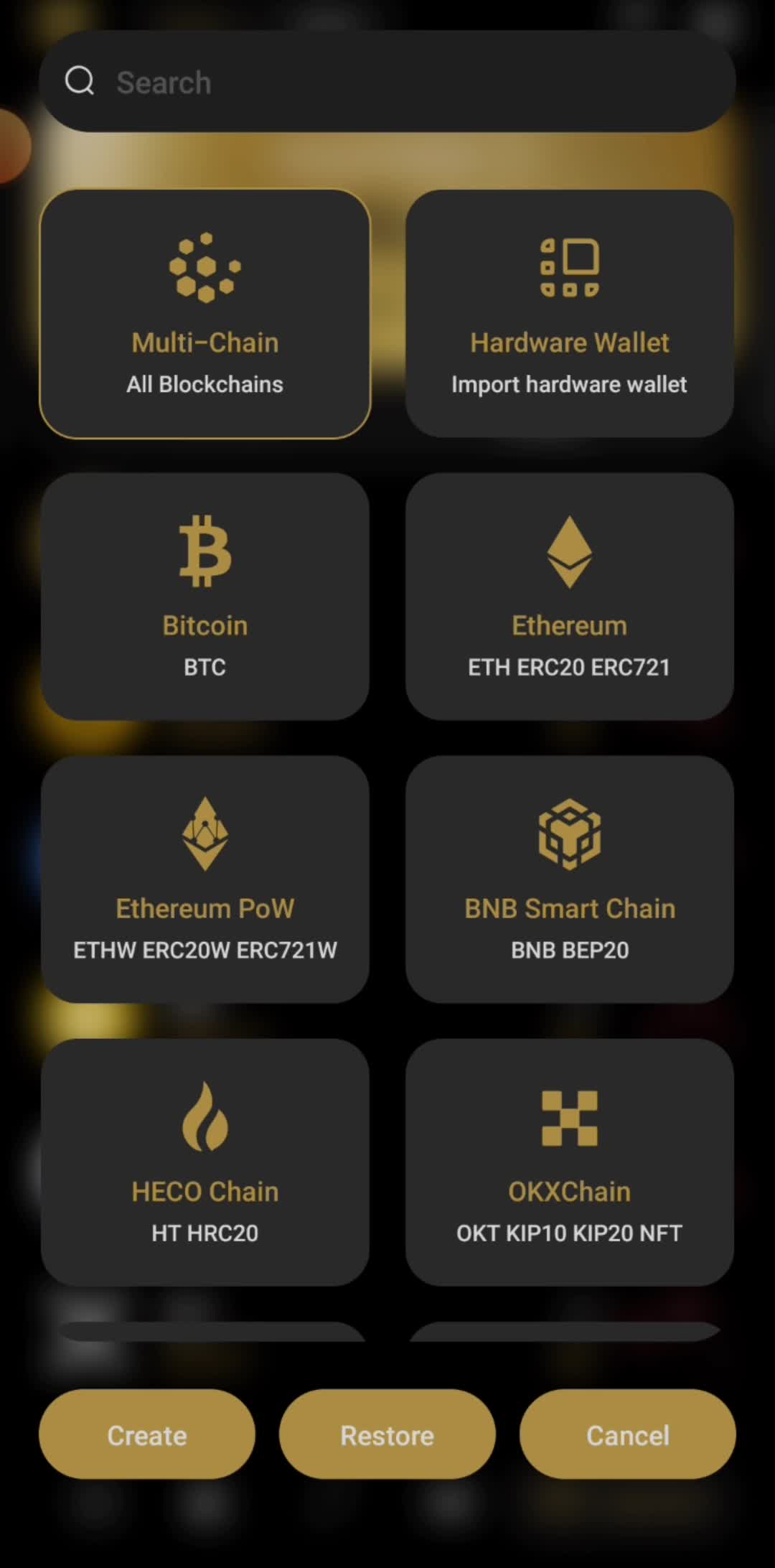Open the HECO Chain card
This screenshot has height=1568, width=775.
click(x=205, y=1162)
